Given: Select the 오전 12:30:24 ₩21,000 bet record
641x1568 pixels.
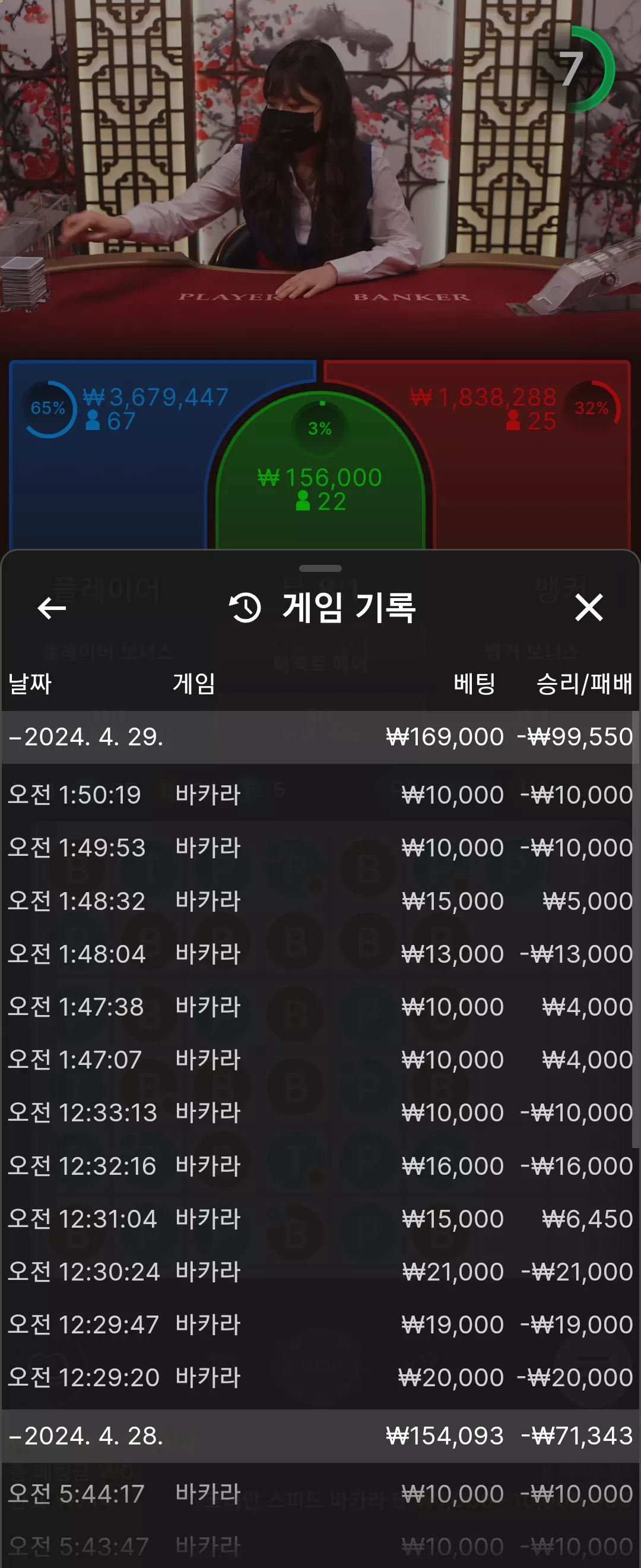Looking at the screenshot, I should point(320,1271).
